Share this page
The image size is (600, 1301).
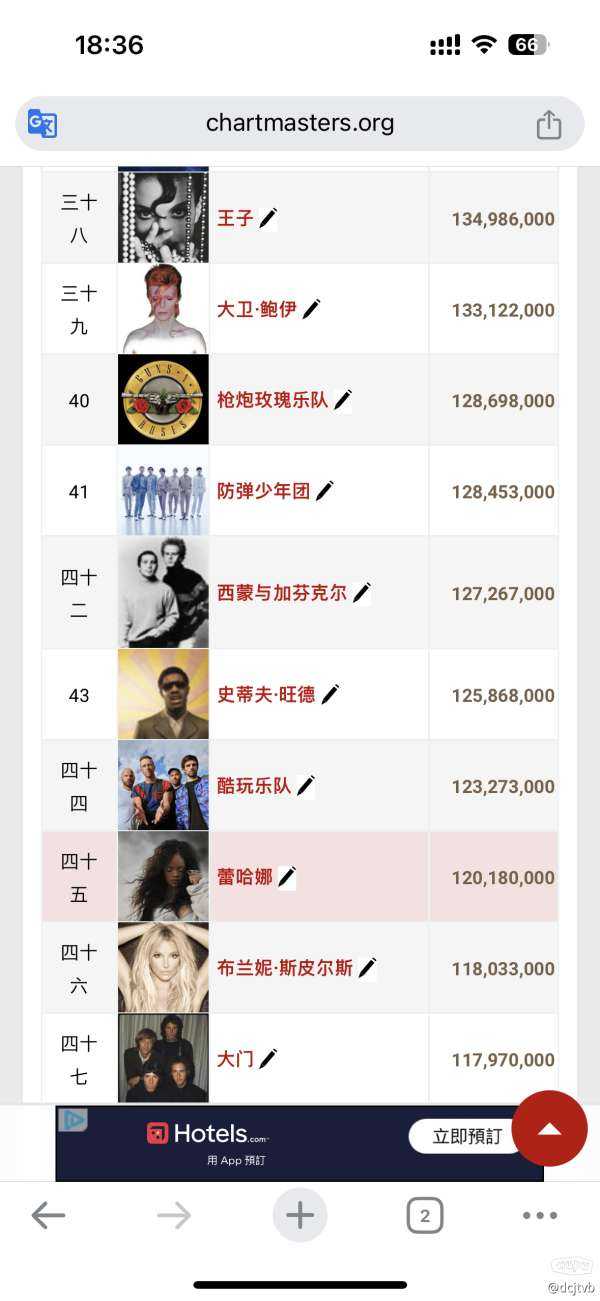pyautogui.click(x=549, y=125)
